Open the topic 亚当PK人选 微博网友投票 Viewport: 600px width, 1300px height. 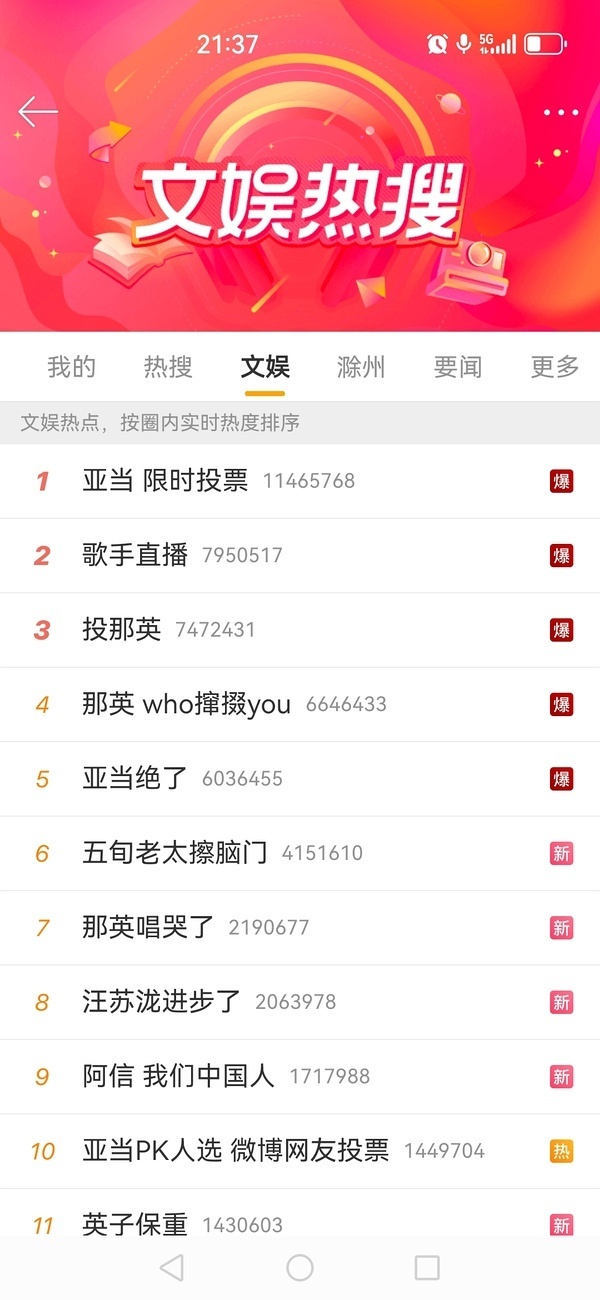pyautogui.click(x=235, y=1151)
